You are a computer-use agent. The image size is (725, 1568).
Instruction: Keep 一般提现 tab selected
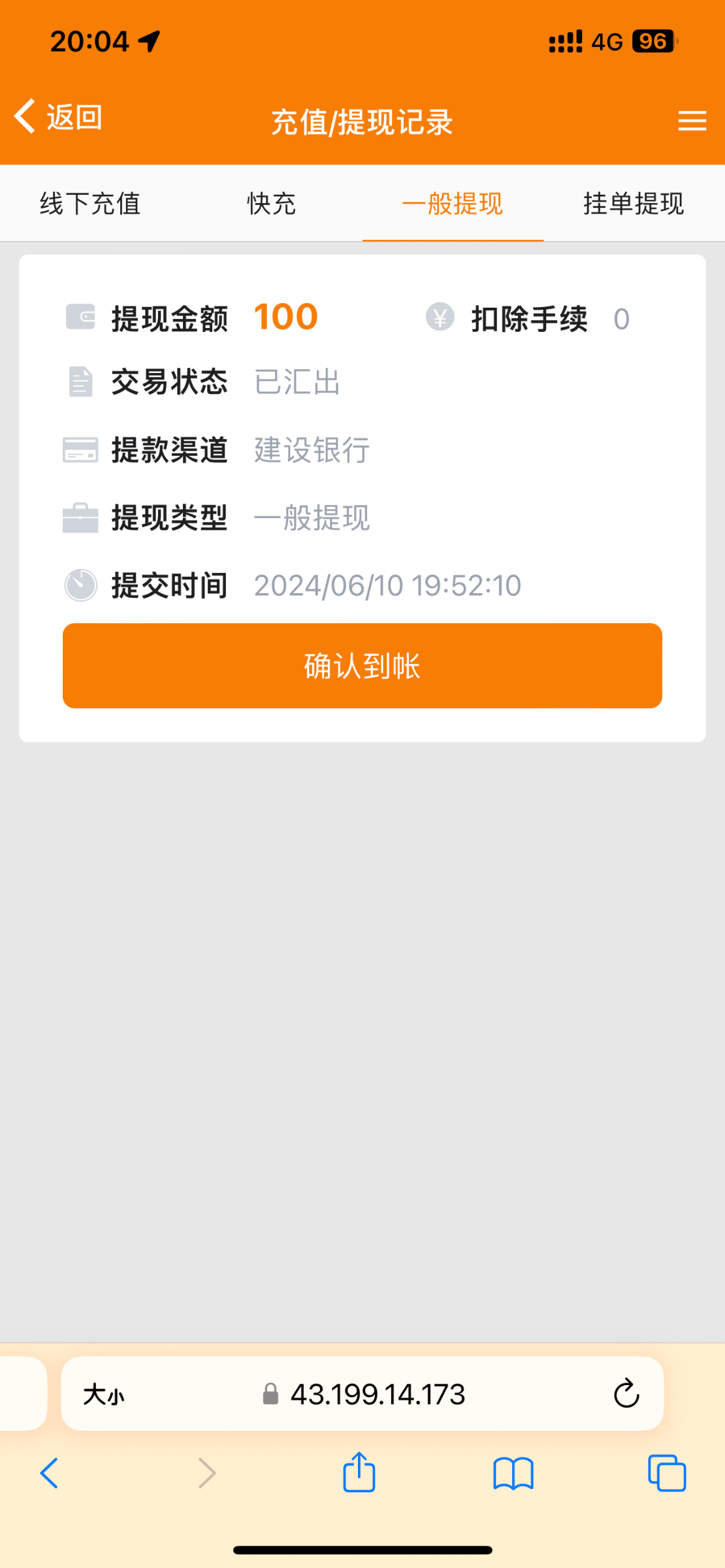point(453,204)
